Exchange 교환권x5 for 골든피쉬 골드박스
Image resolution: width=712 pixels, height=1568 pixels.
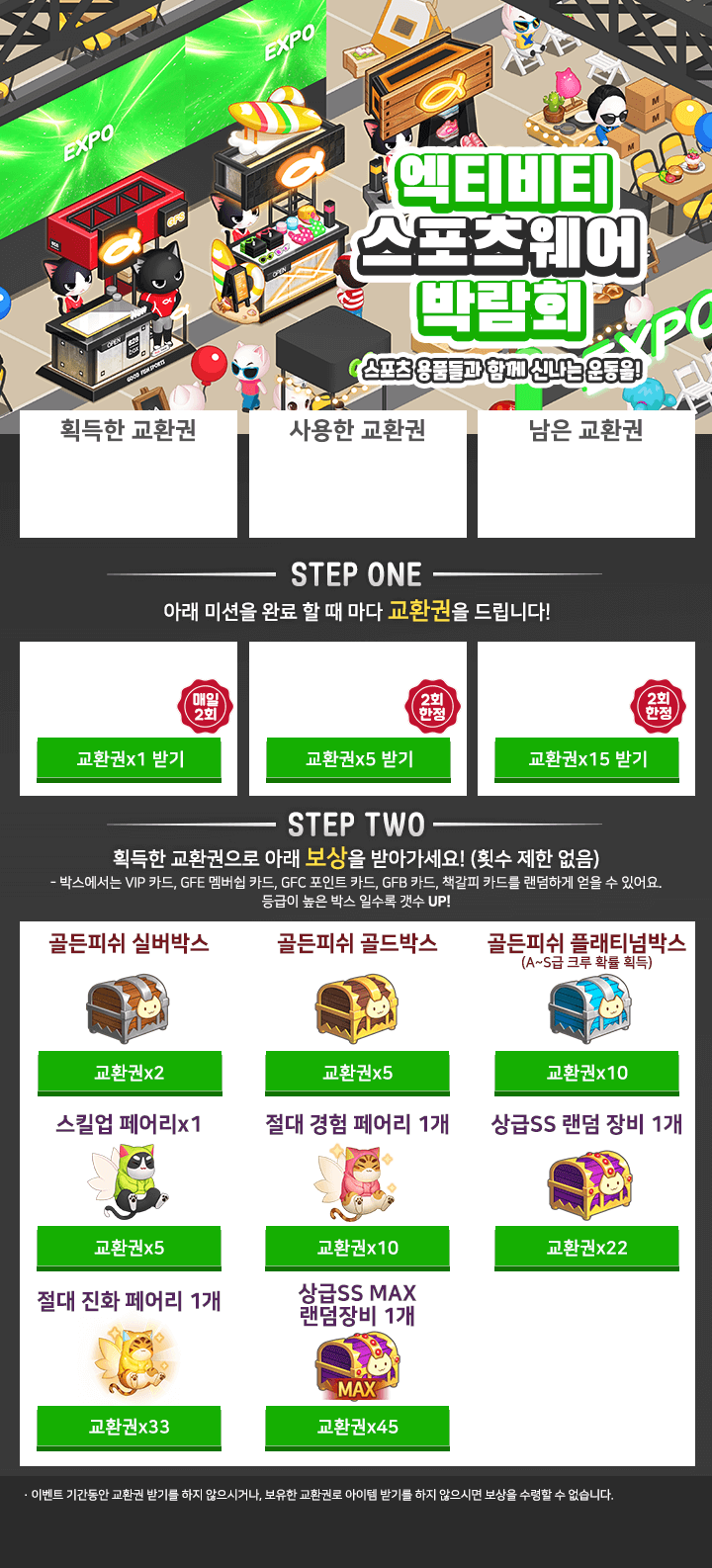point(358,1074)
